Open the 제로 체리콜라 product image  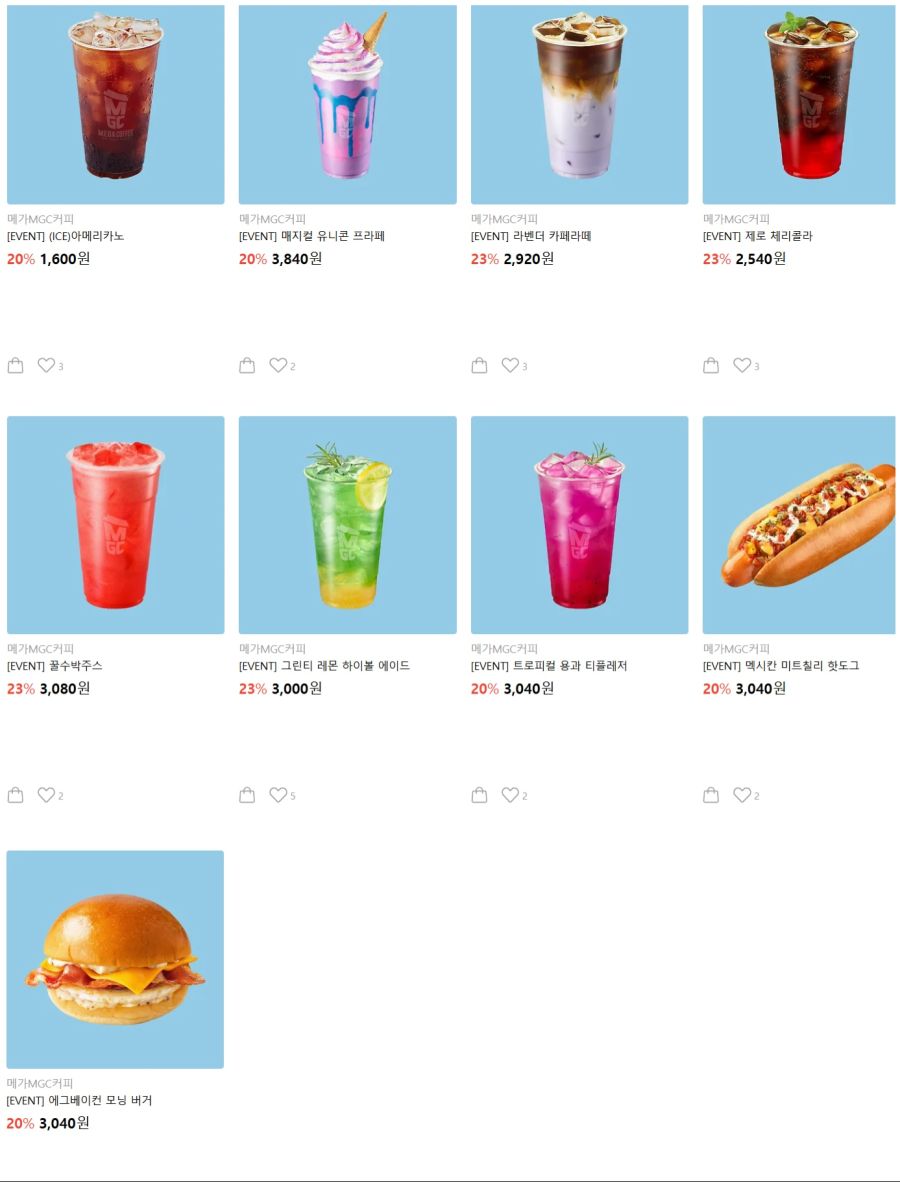[x=799, y=104]
